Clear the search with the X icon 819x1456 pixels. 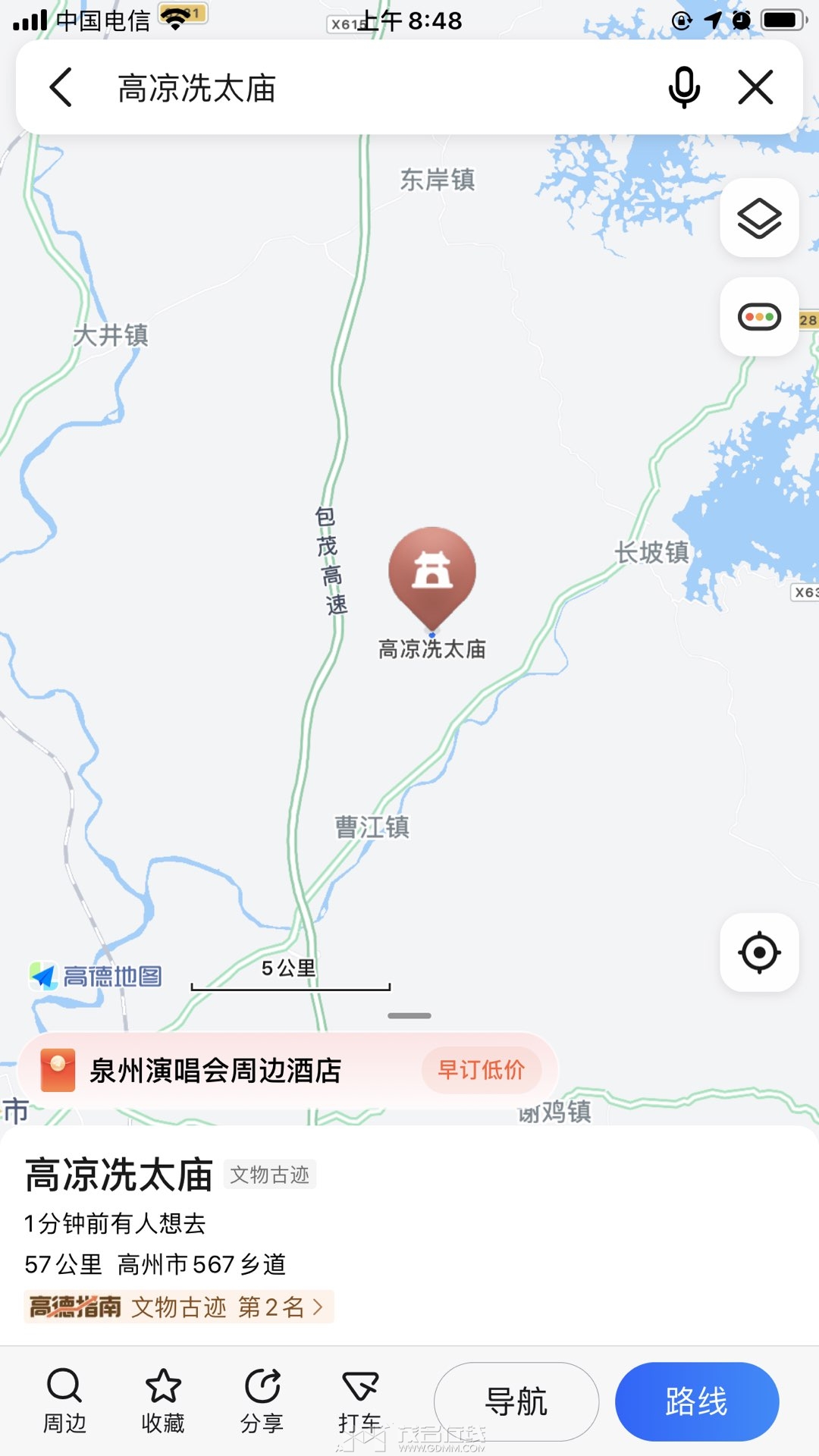756,87
